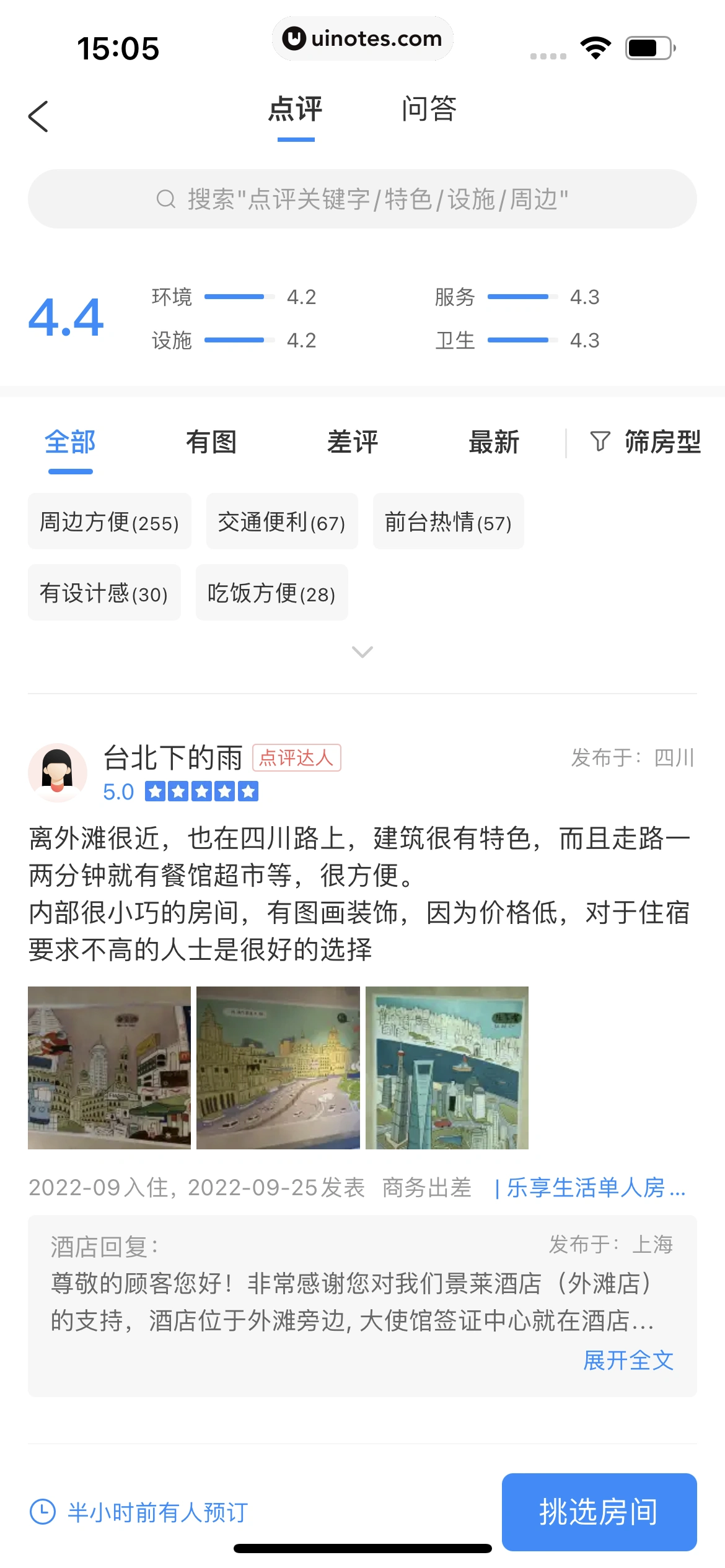
Task: Tap the review keyword search box
Action: pyautogui.click(x=362, y=199)
